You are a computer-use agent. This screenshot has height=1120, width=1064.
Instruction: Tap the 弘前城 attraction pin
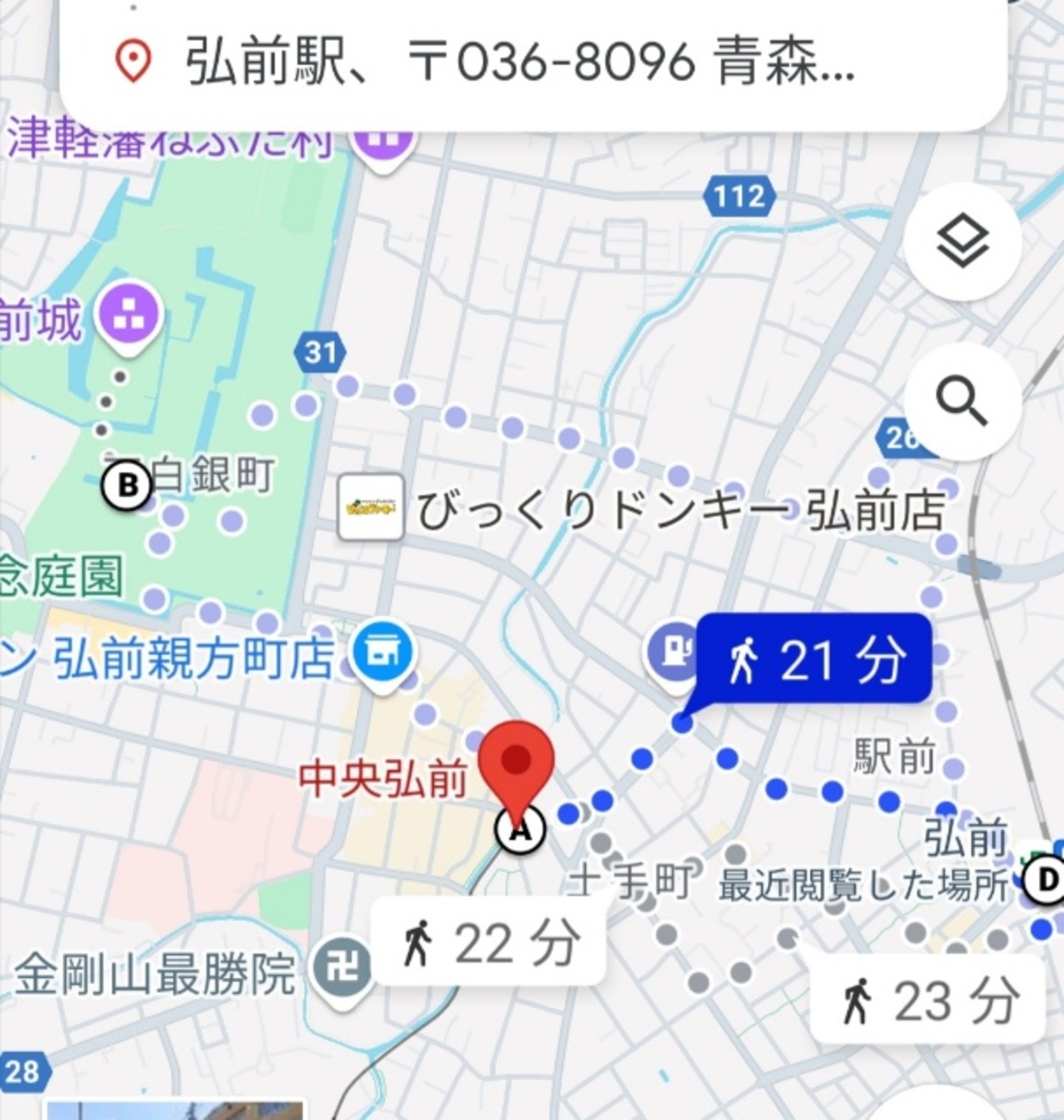click(128, 314)
